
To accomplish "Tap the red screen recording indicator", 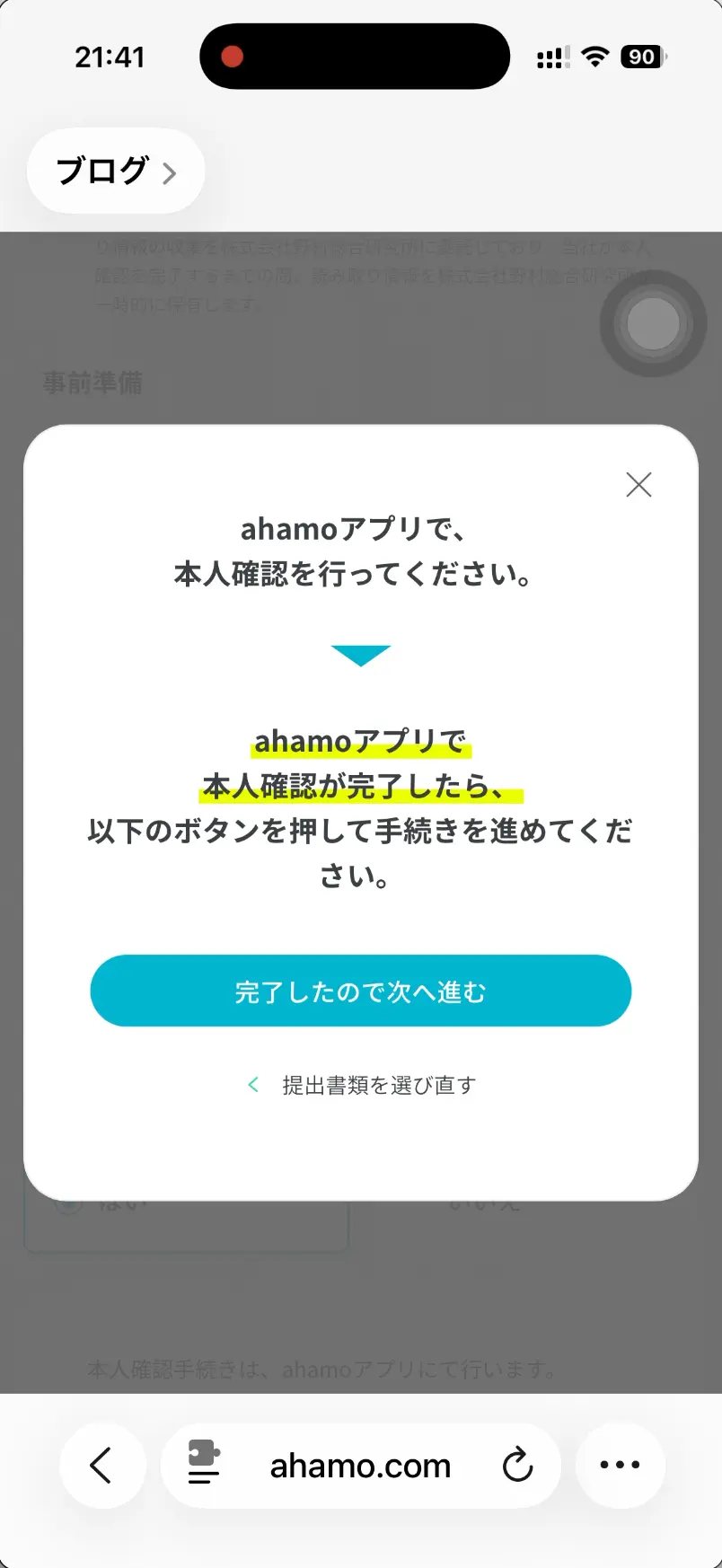I will pyautogui.click(x=233, y=56).
